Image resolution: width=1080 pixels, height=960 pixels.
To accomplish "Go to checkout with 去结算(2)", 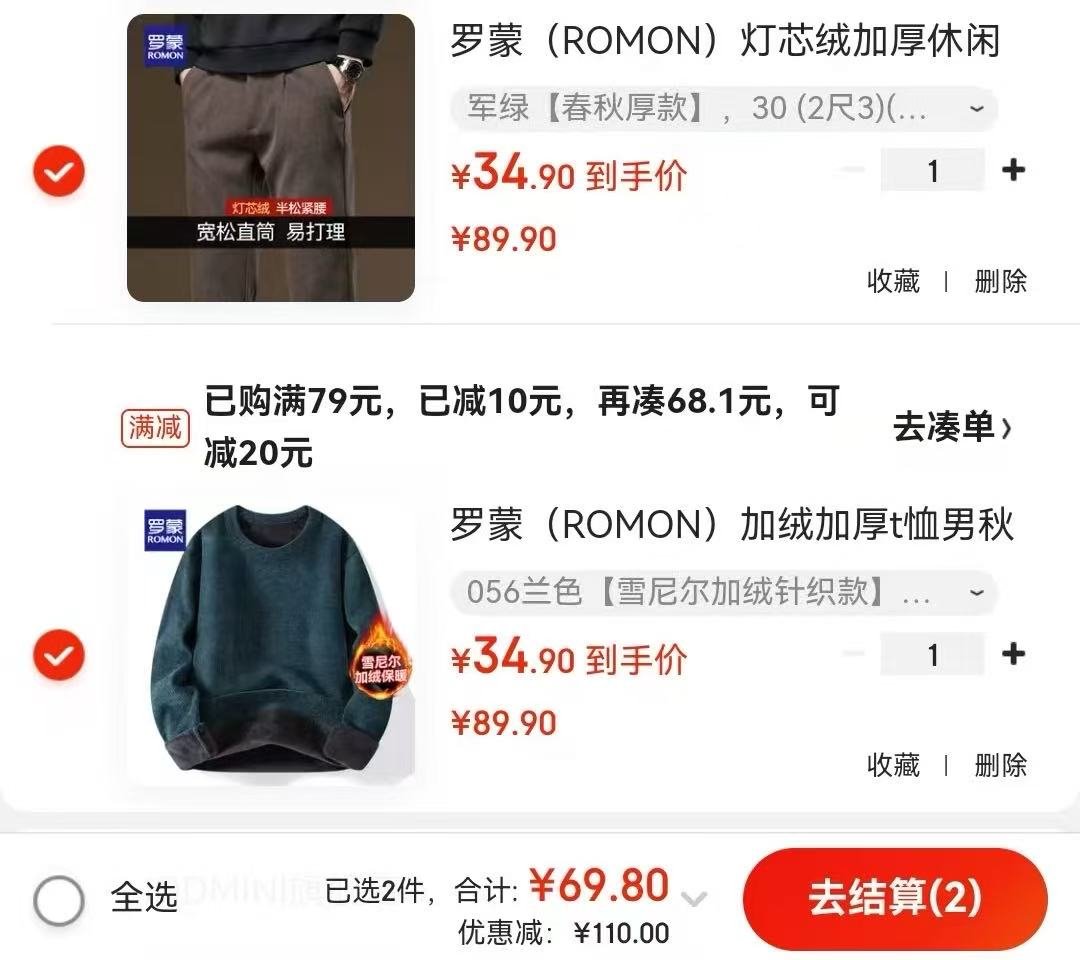I will 895,898.
